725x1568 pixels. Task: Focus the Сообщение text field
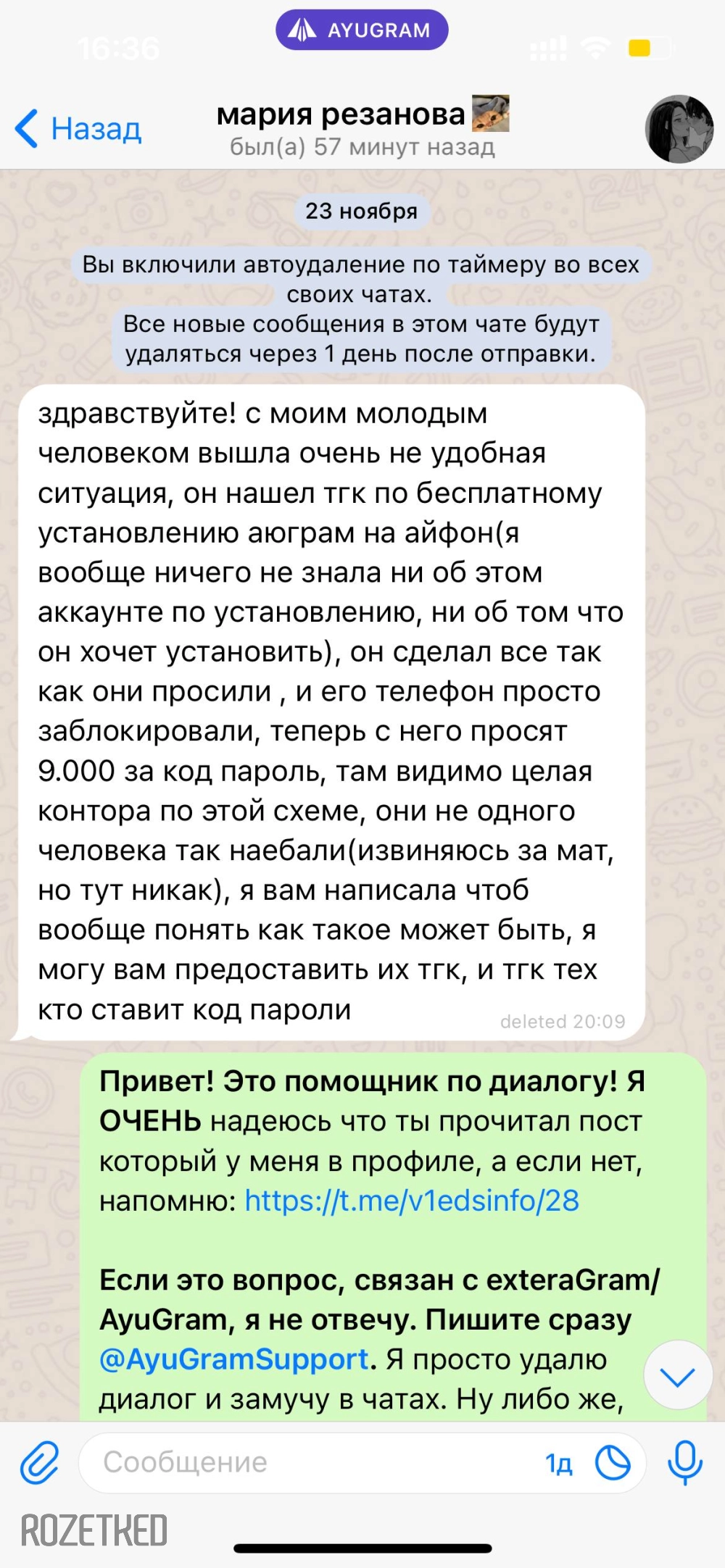[312, 1463]
